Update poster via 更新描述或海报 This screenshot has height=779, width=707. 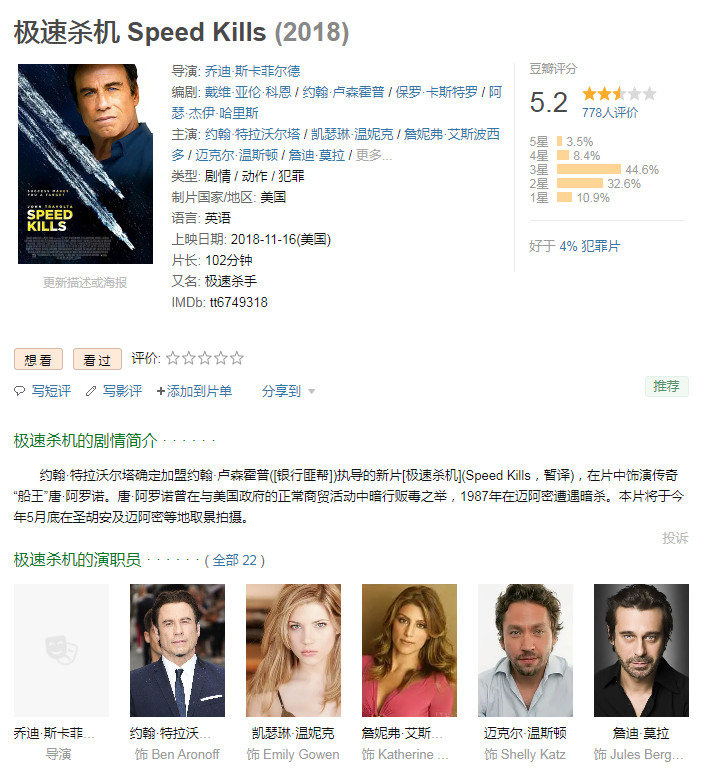85,282
